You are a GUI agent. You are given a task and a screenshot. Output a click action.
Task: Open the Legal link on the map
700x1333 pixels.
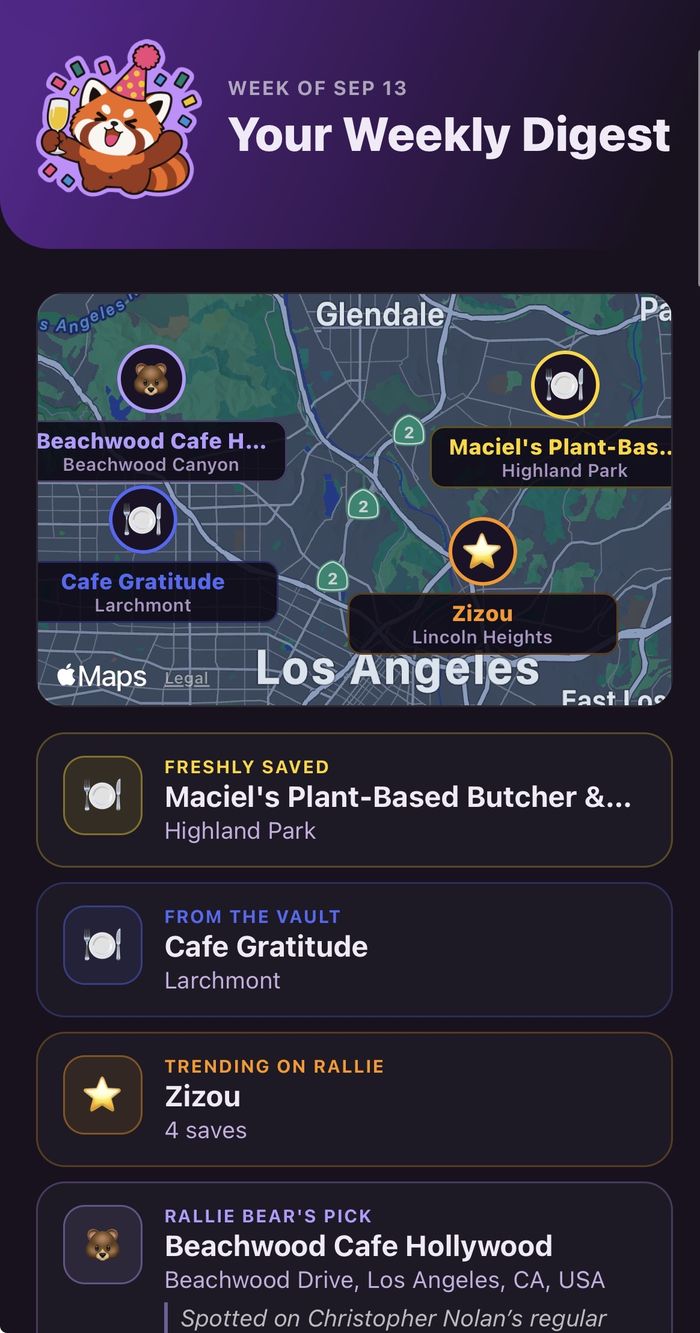click(187, 678)
